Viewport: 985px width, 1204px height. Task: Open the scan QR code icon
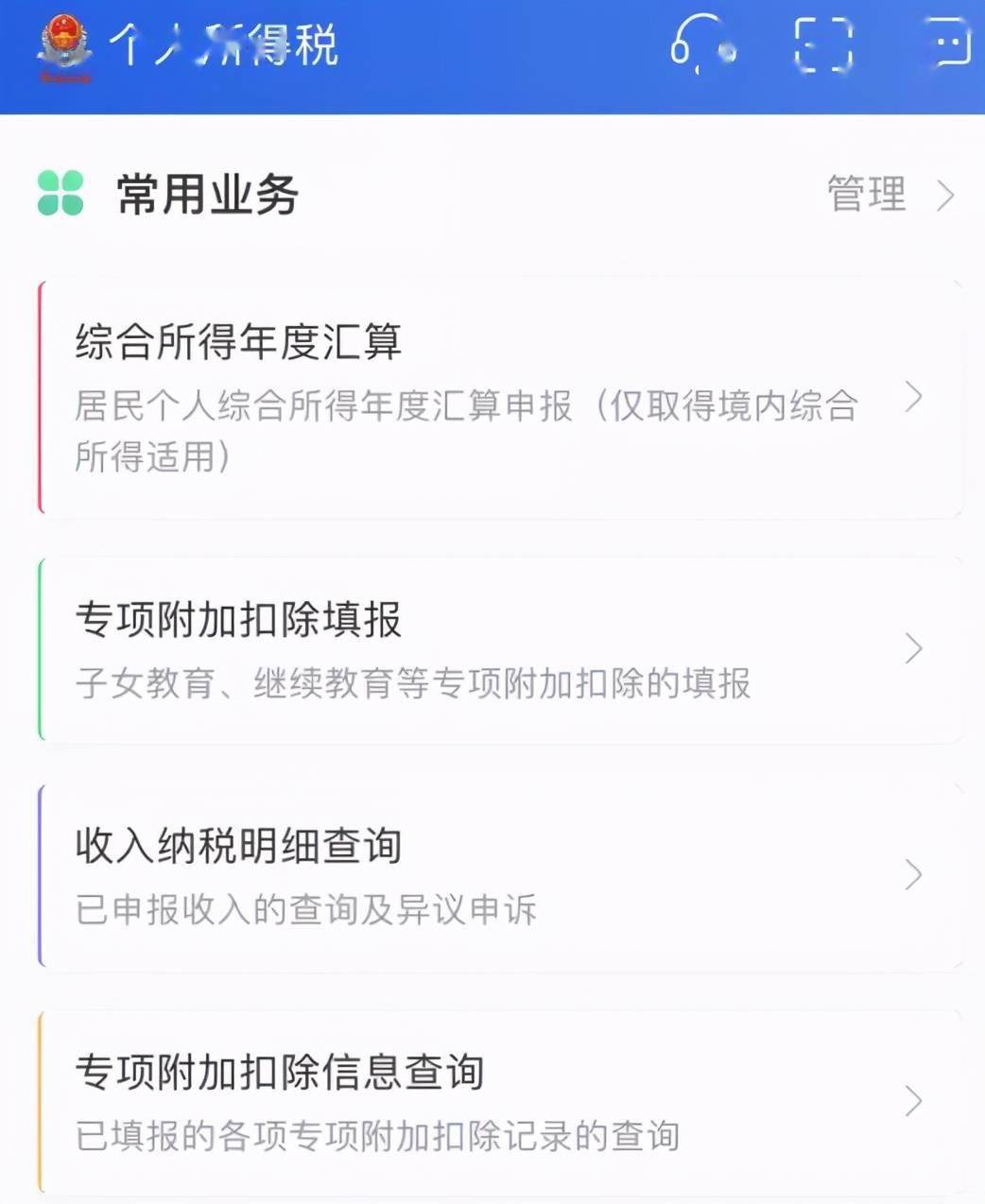click(x=822, y=44)
